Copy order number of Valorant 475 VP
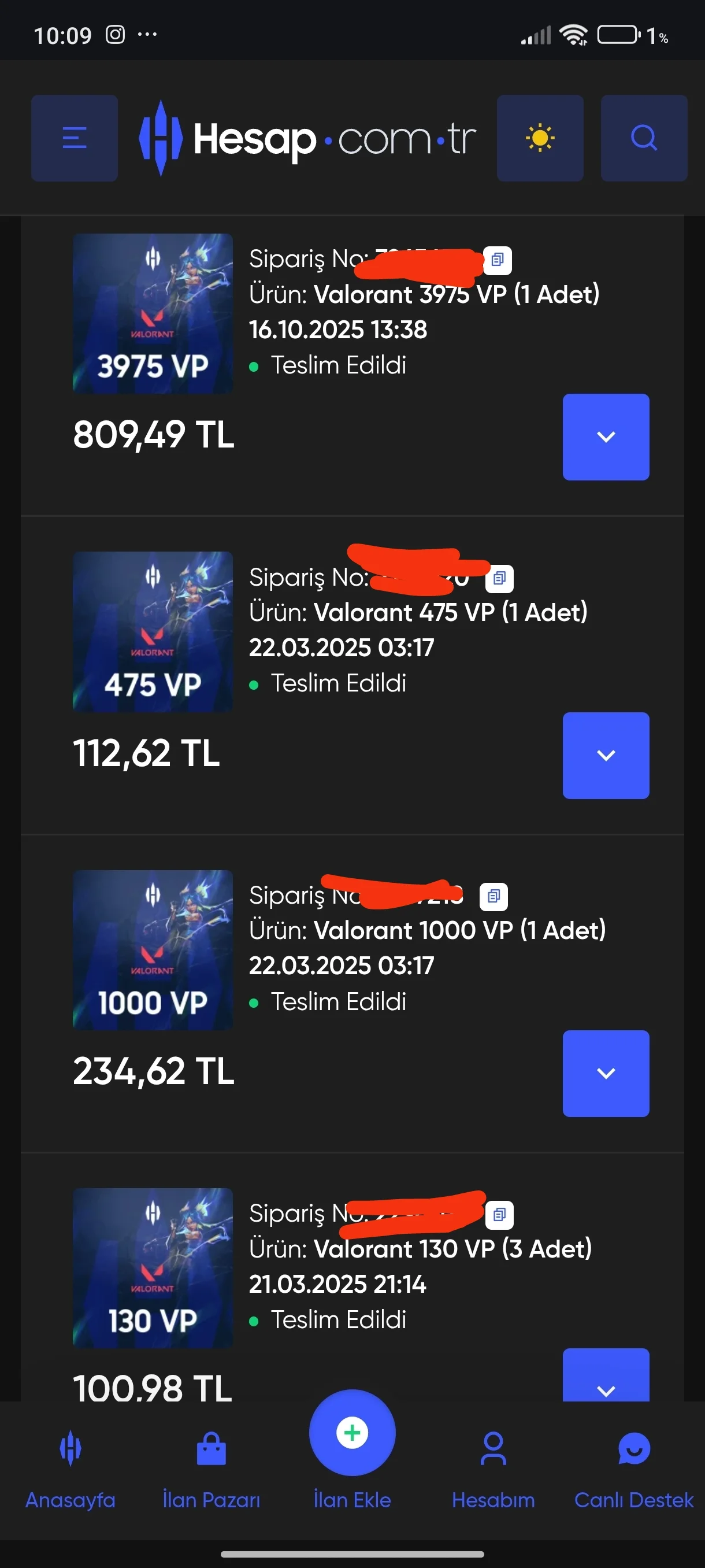The height and width of the screenshot is (1568, 705). (x=499, y=578)
